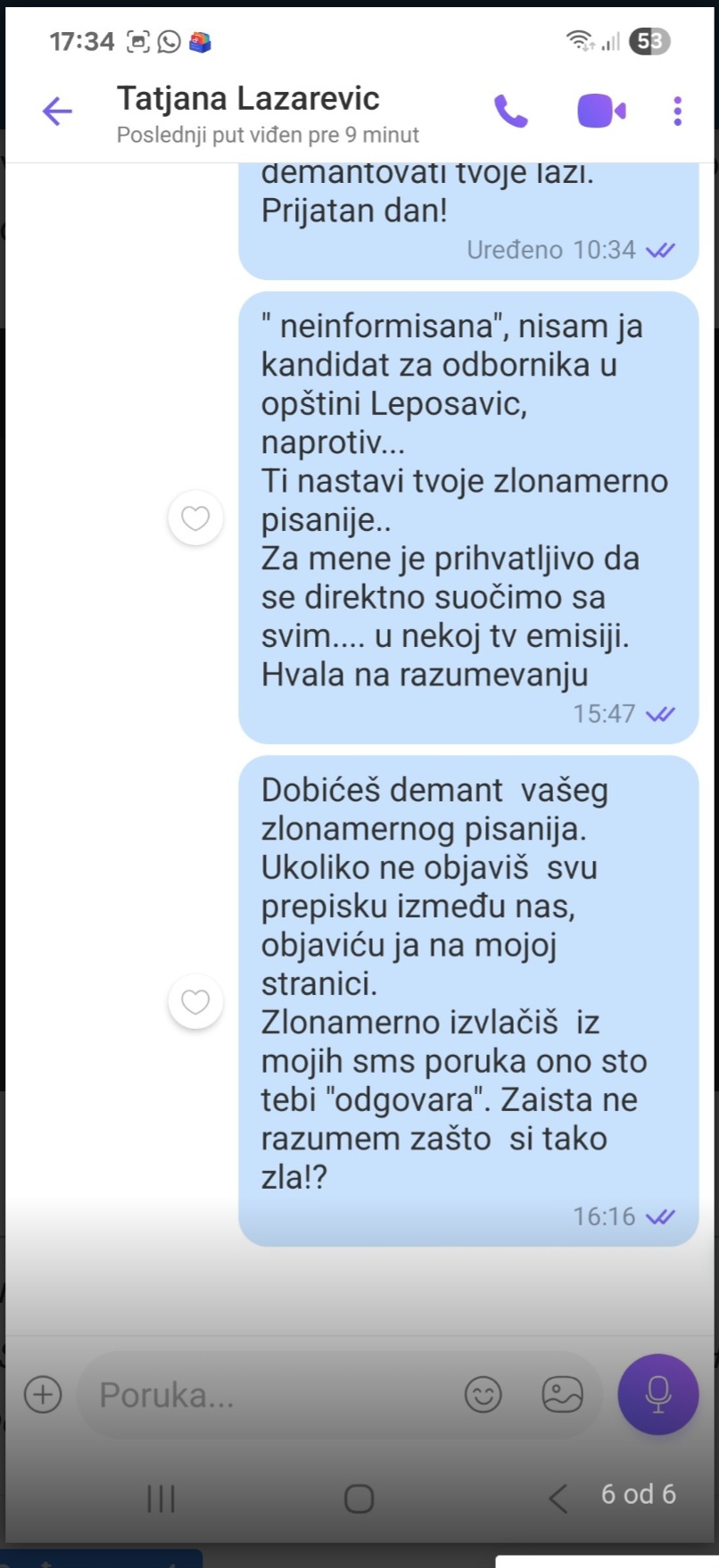
Task: Open Tatjana Lazarevic's chat info
Action: [249, 99]
